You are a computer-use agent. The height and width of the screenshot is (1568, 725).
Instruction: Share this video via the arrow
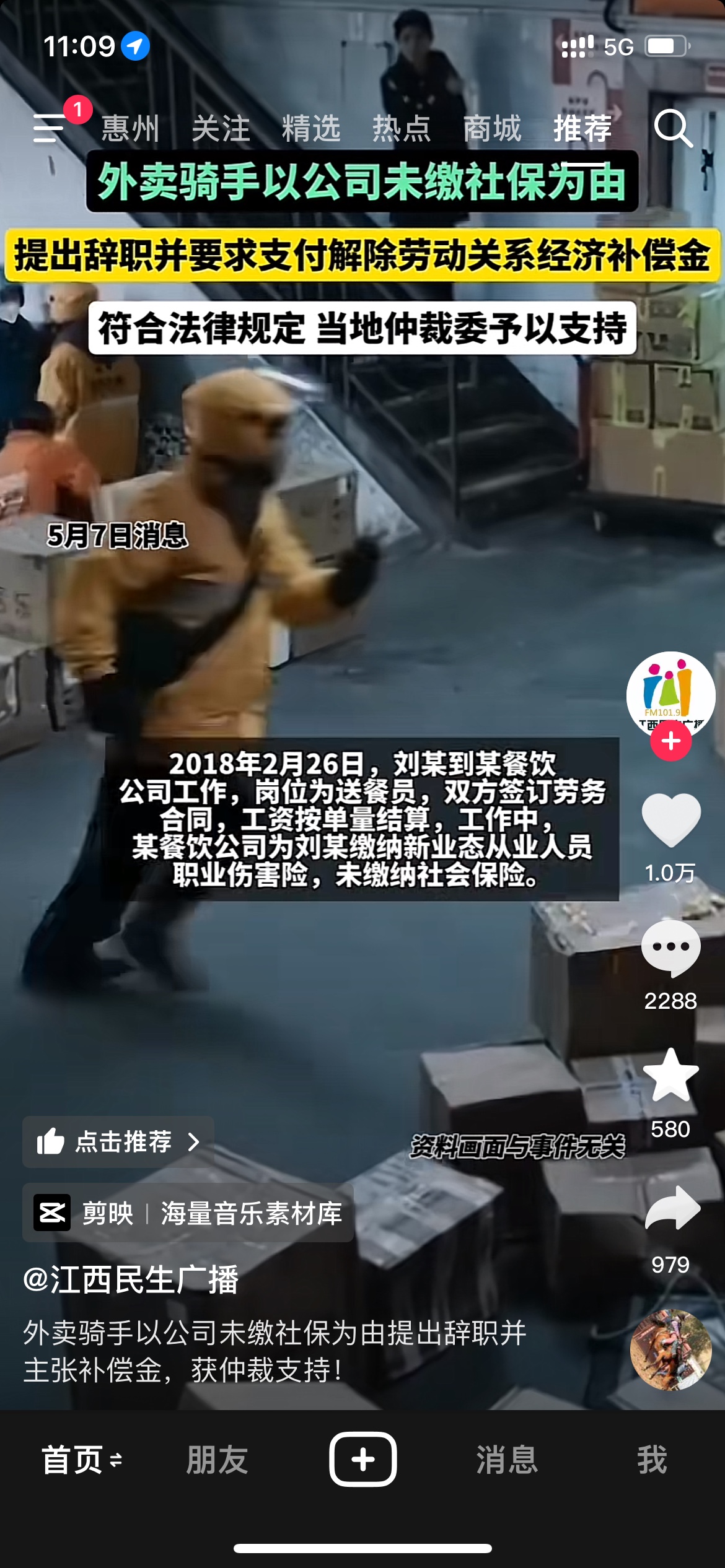672,1208
